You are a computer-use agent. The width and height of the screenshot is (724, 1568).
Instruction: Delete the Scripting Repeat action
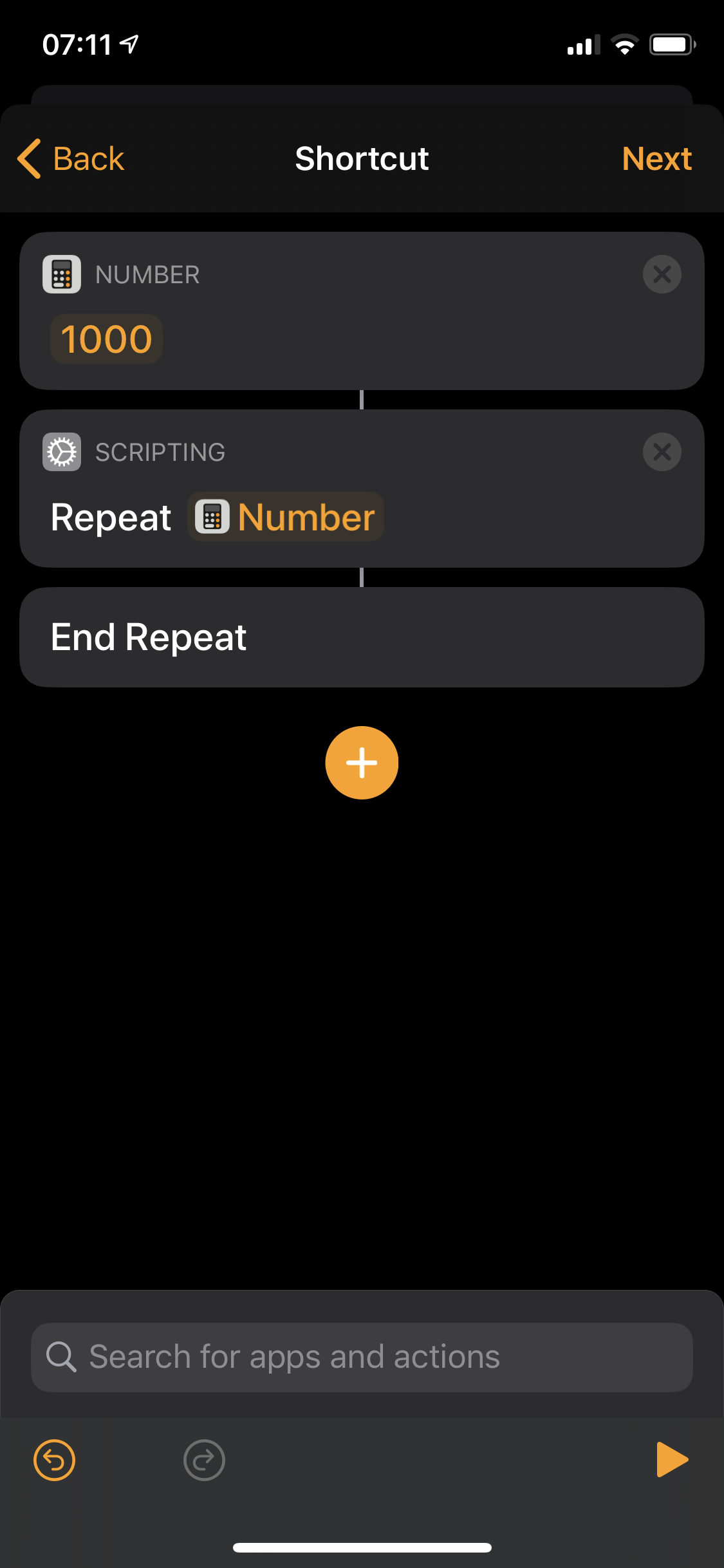pos(662,453)
